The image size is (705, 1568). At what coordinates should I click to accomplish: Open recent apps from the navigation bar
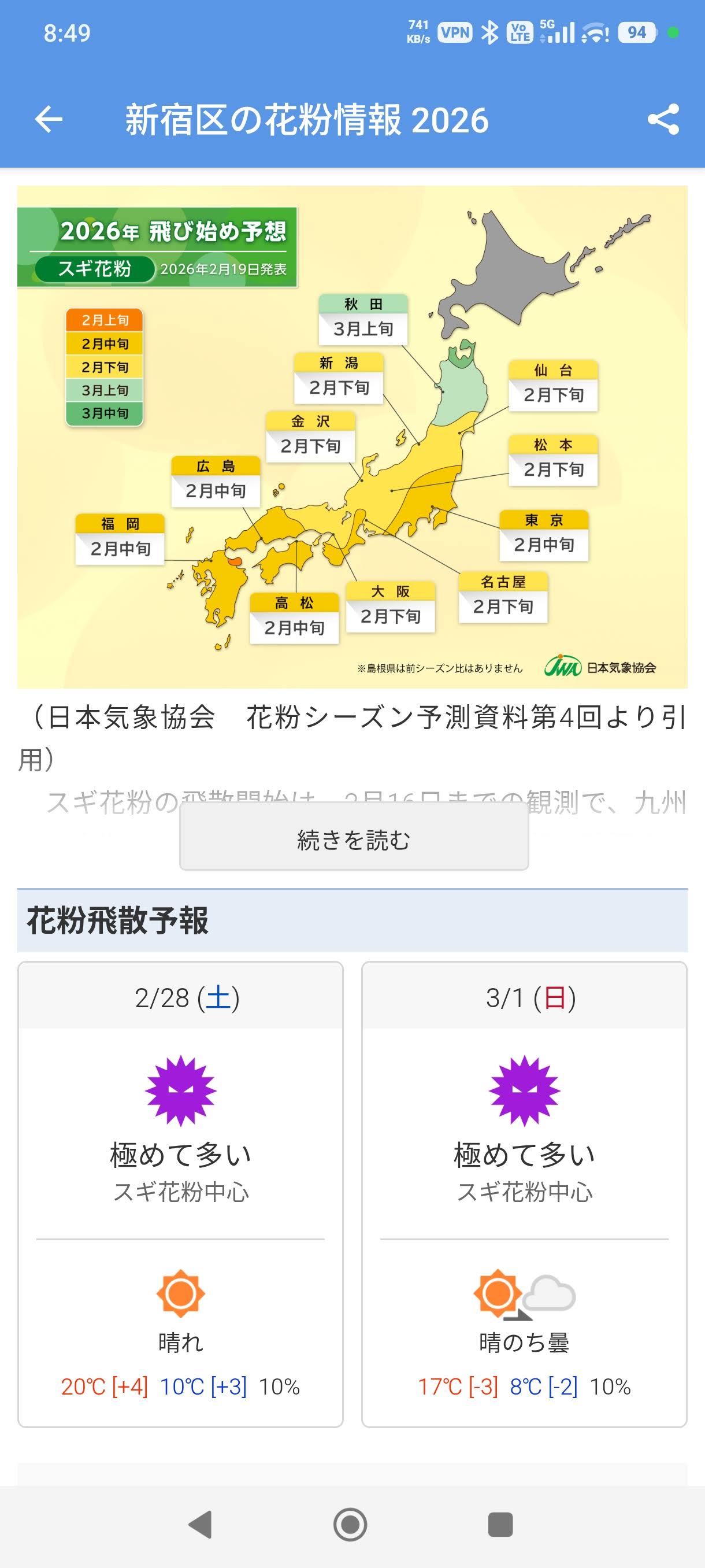pos(500,1524)
